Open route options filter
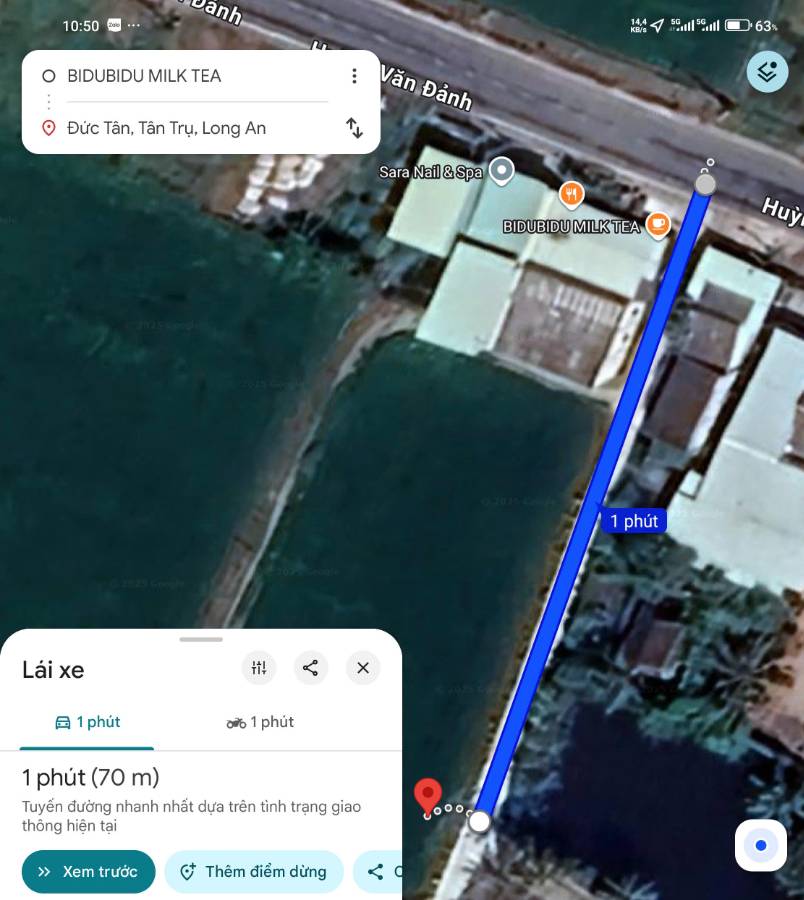The height and width of the screenshot is (900, 804). (x=259, y=668)
